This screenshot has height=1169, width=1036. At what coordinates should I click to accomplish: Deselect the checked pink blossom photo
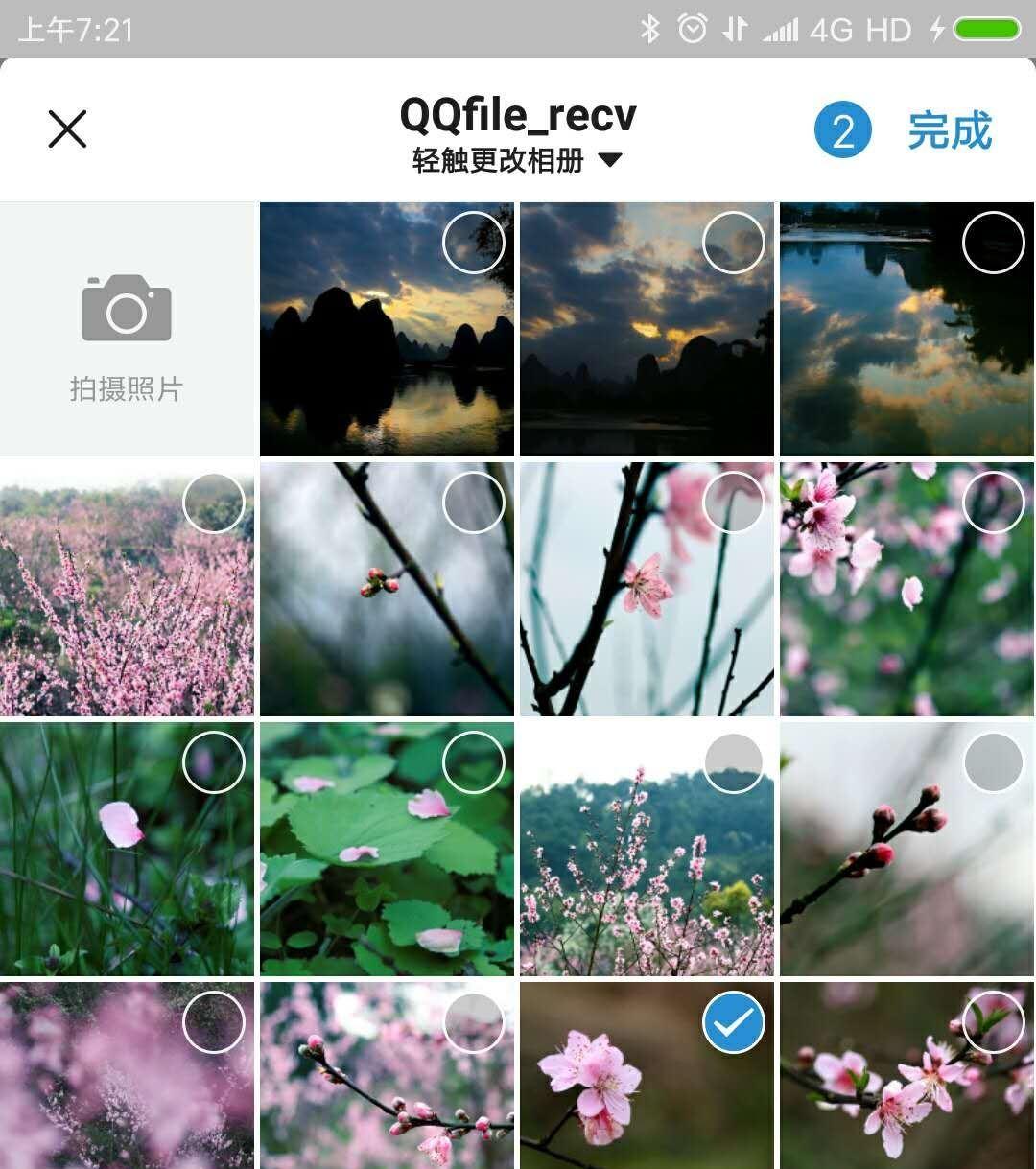(x=734, y=1022)
